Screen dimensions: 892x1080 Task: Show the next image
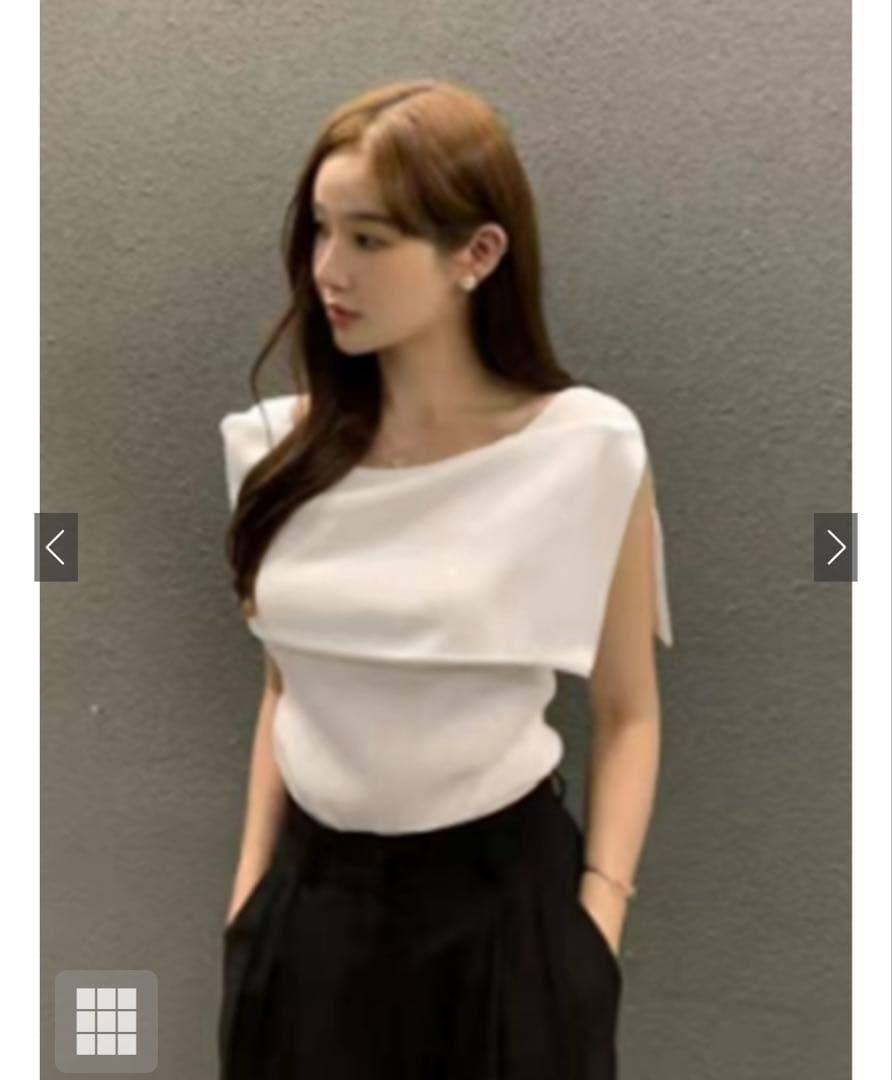tap(836, 547)
